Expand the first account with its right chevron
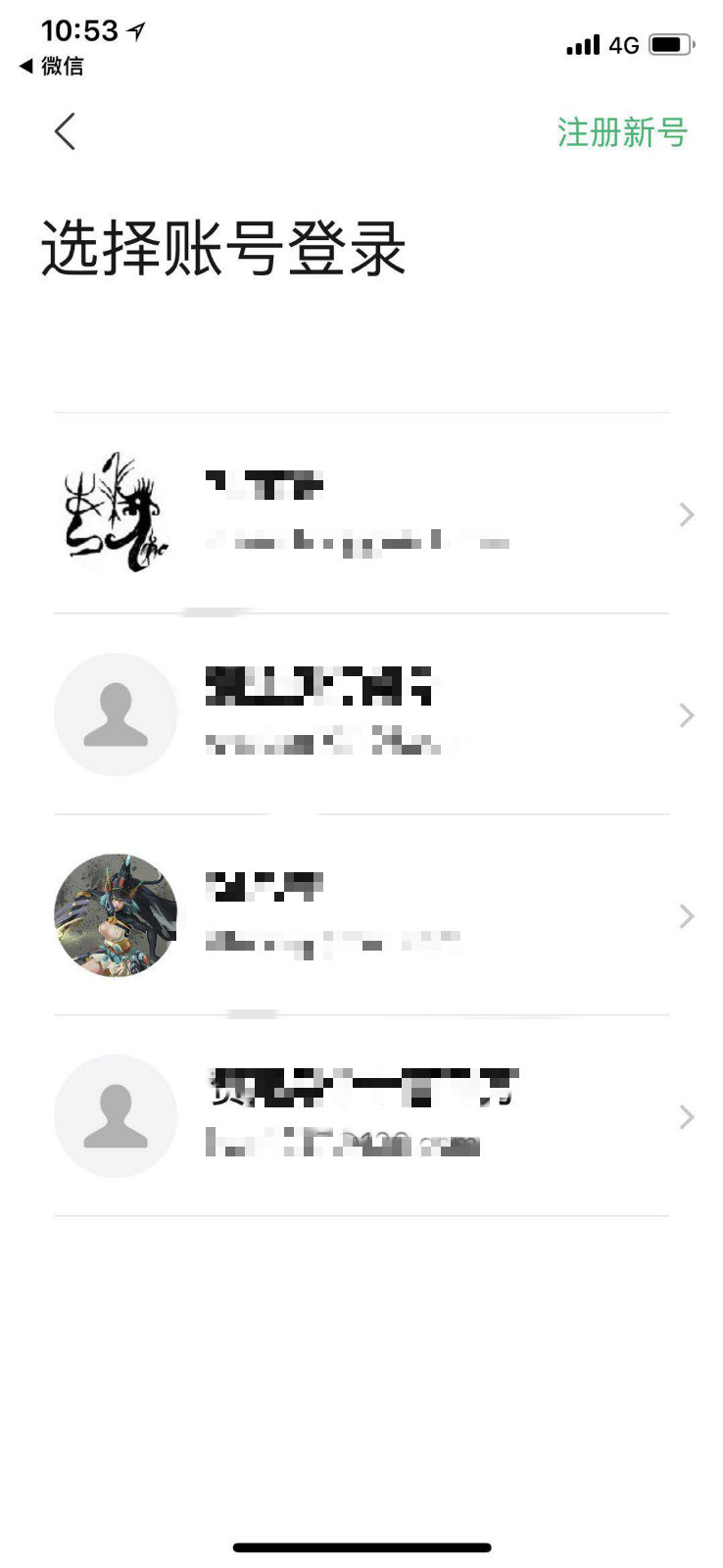The width and height of the screenshot is (723, 1568). 686,514
